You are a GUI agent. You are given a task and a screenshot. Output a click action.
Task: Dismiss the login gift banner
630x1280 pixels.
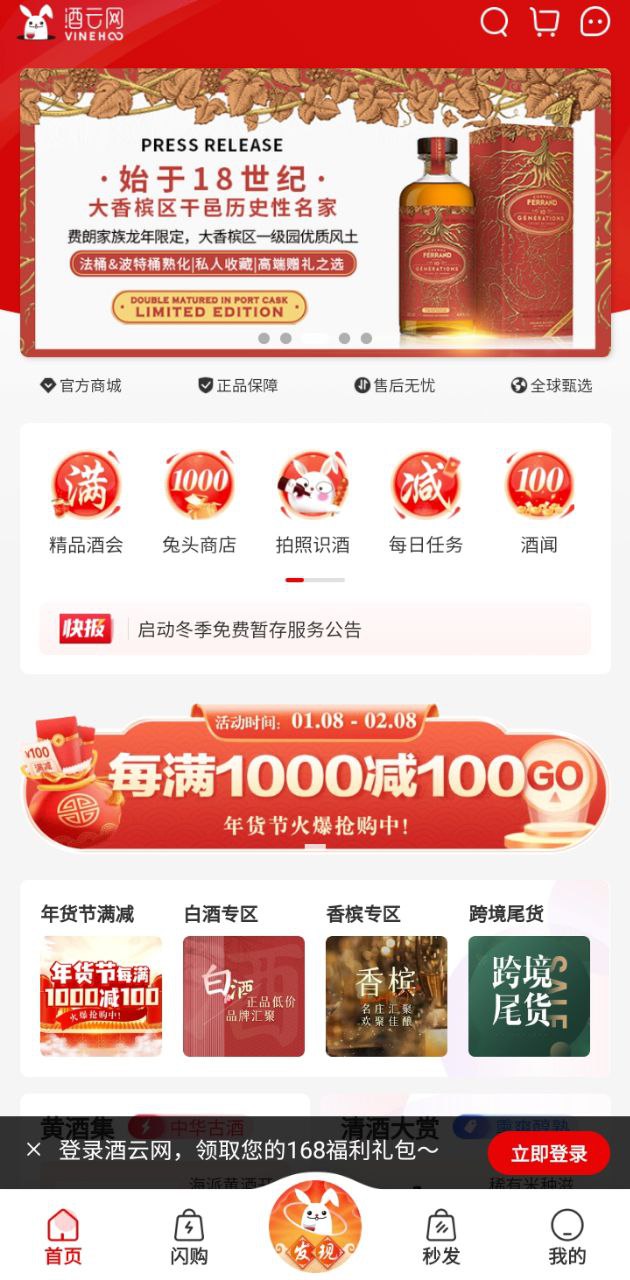tap(33, 1150)
